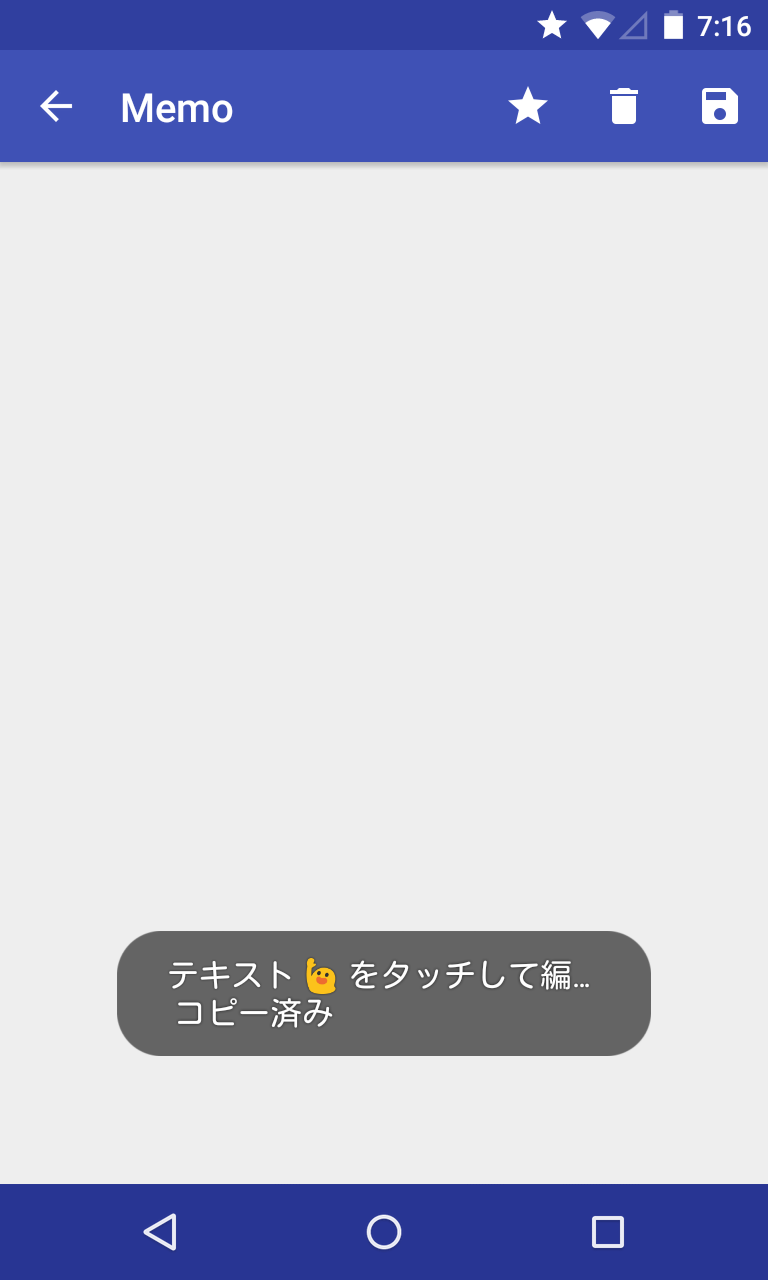Check Wi-Fi status by tapping the Wi-Fi icon

[598, 24]
